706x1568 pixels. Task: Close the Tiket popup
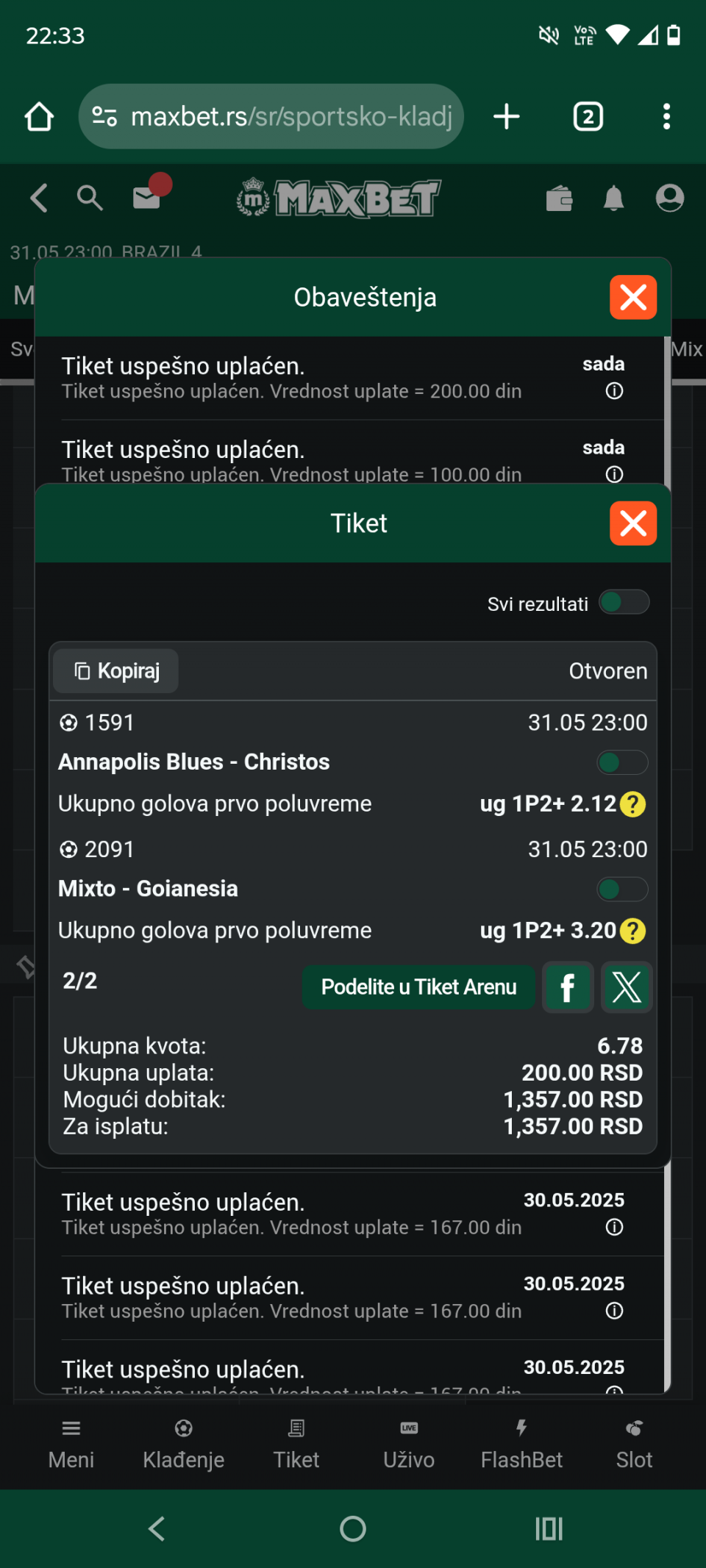633,523
